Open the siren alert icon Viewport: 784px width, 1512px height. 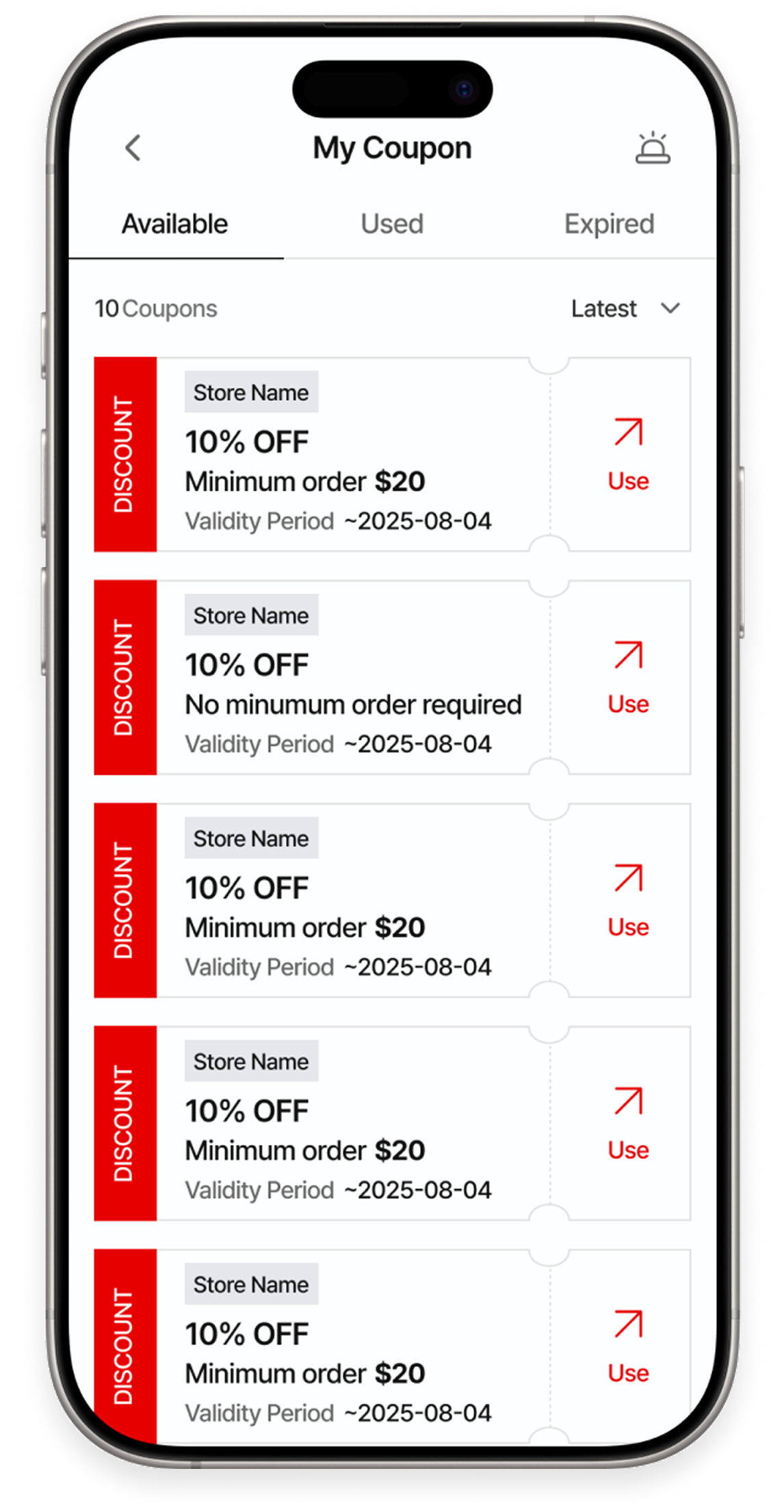[x=653, y=149]
